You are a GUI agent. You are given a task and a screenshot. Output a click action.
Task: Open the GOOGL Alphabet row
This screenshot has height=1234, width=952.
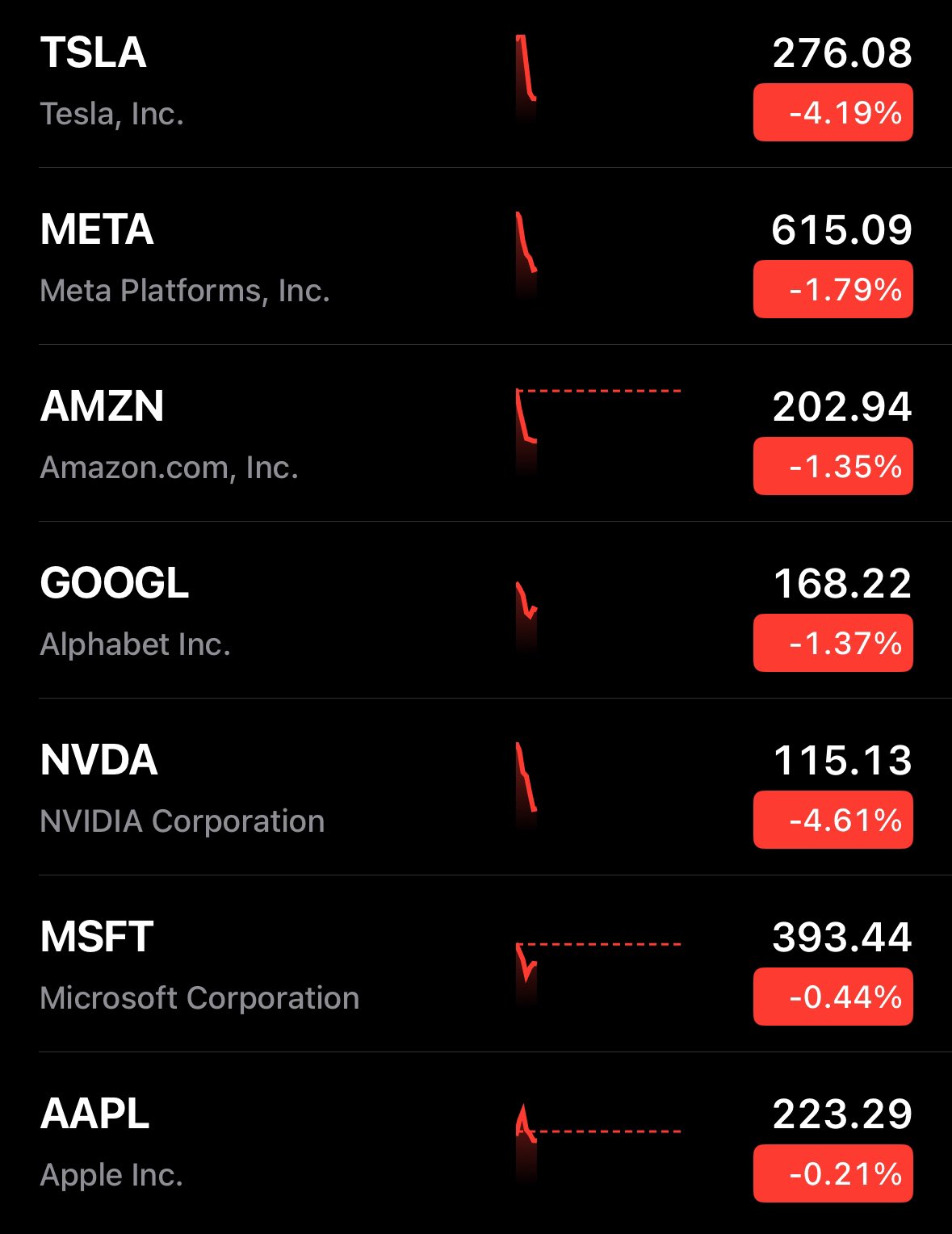[476, 610]
